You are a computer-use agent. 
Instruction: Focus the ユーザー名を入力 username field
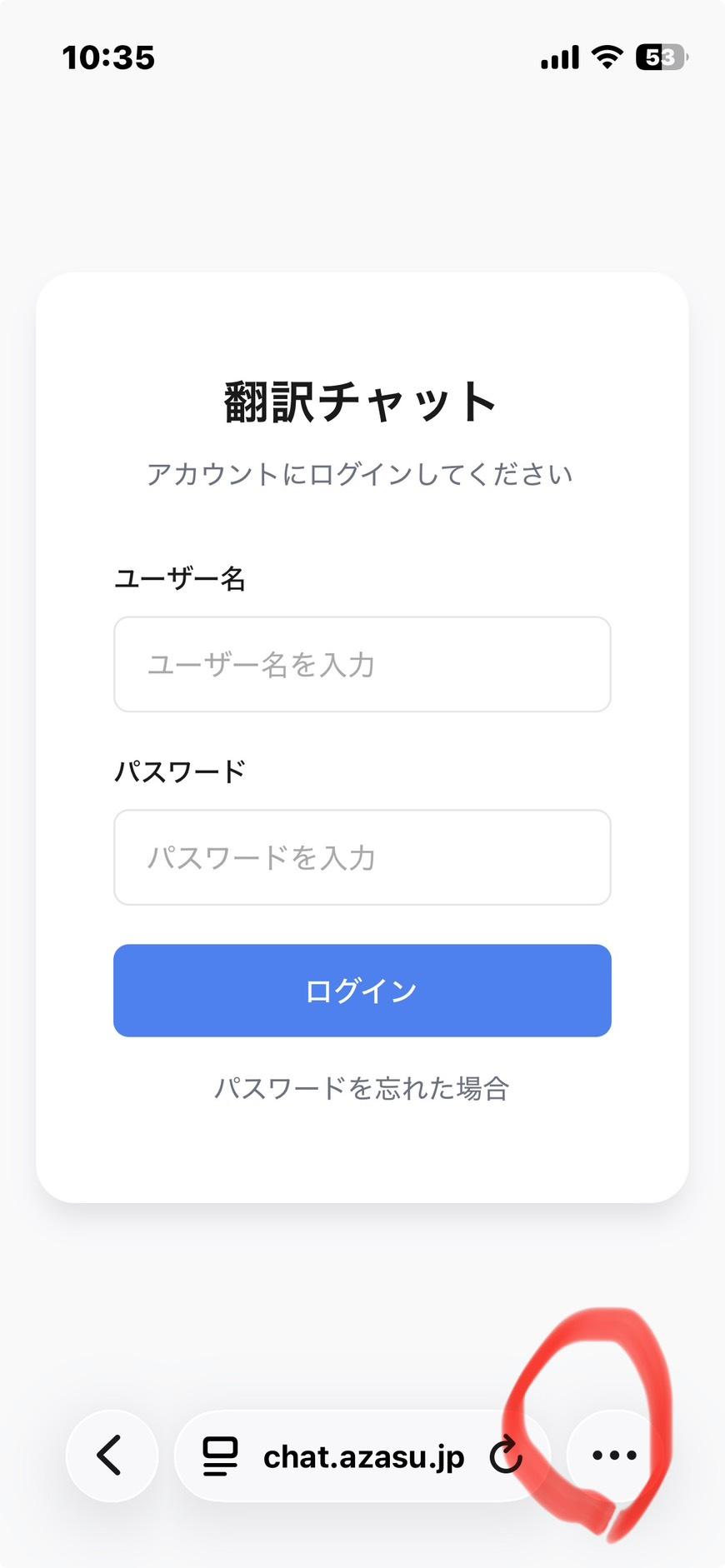click(362, 664)
